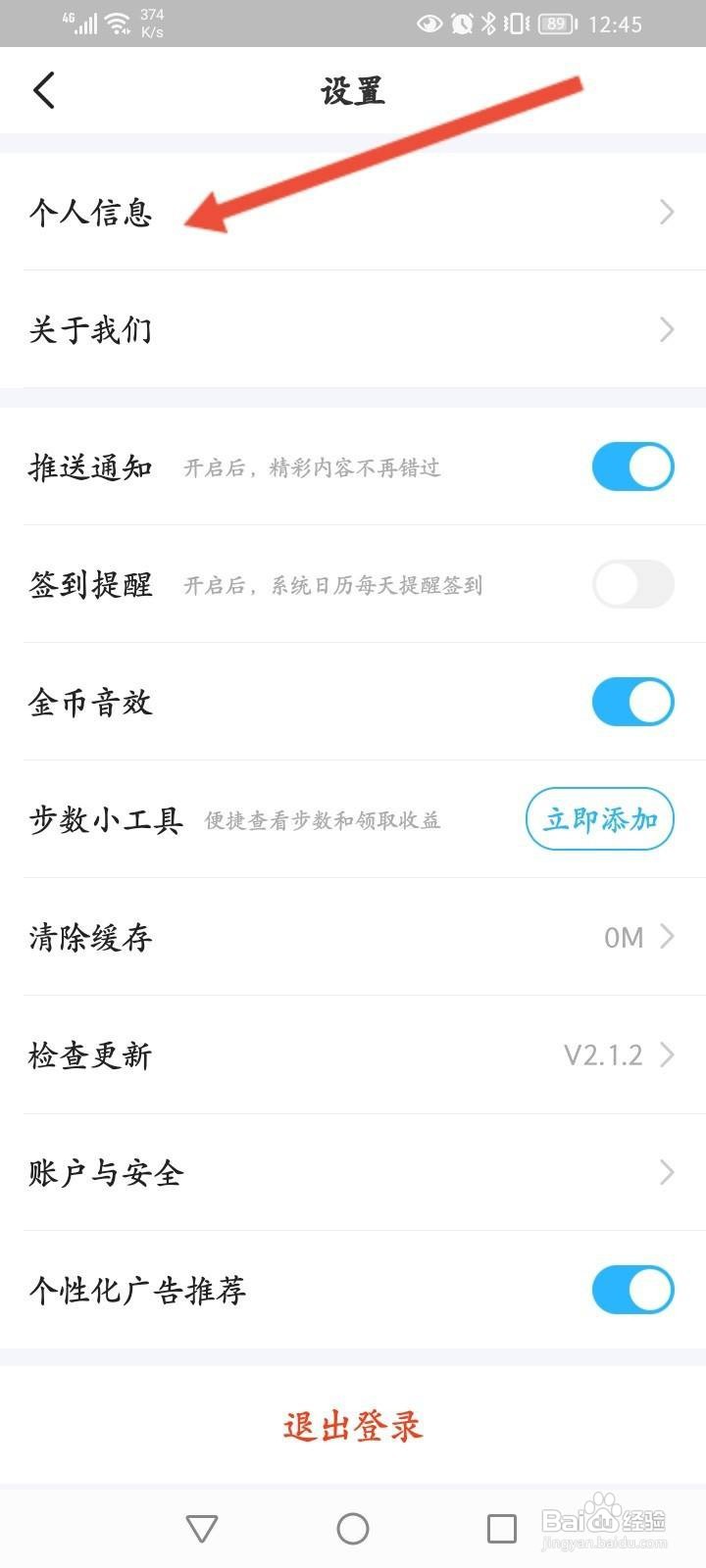Select 检查更新 to check for version updates
The width and height of the screenshot is (706, 1568).
(88, 1054)
